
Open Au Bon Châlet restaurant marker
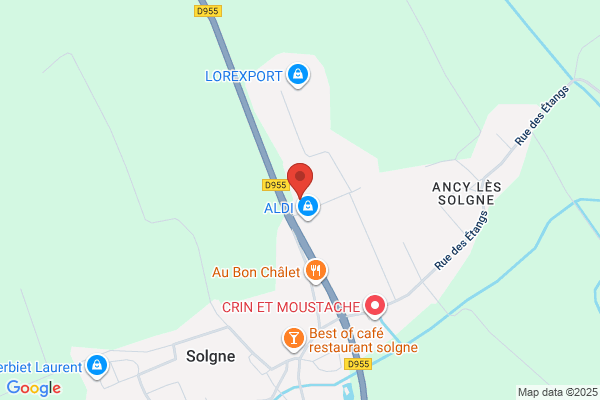[316, 270]
